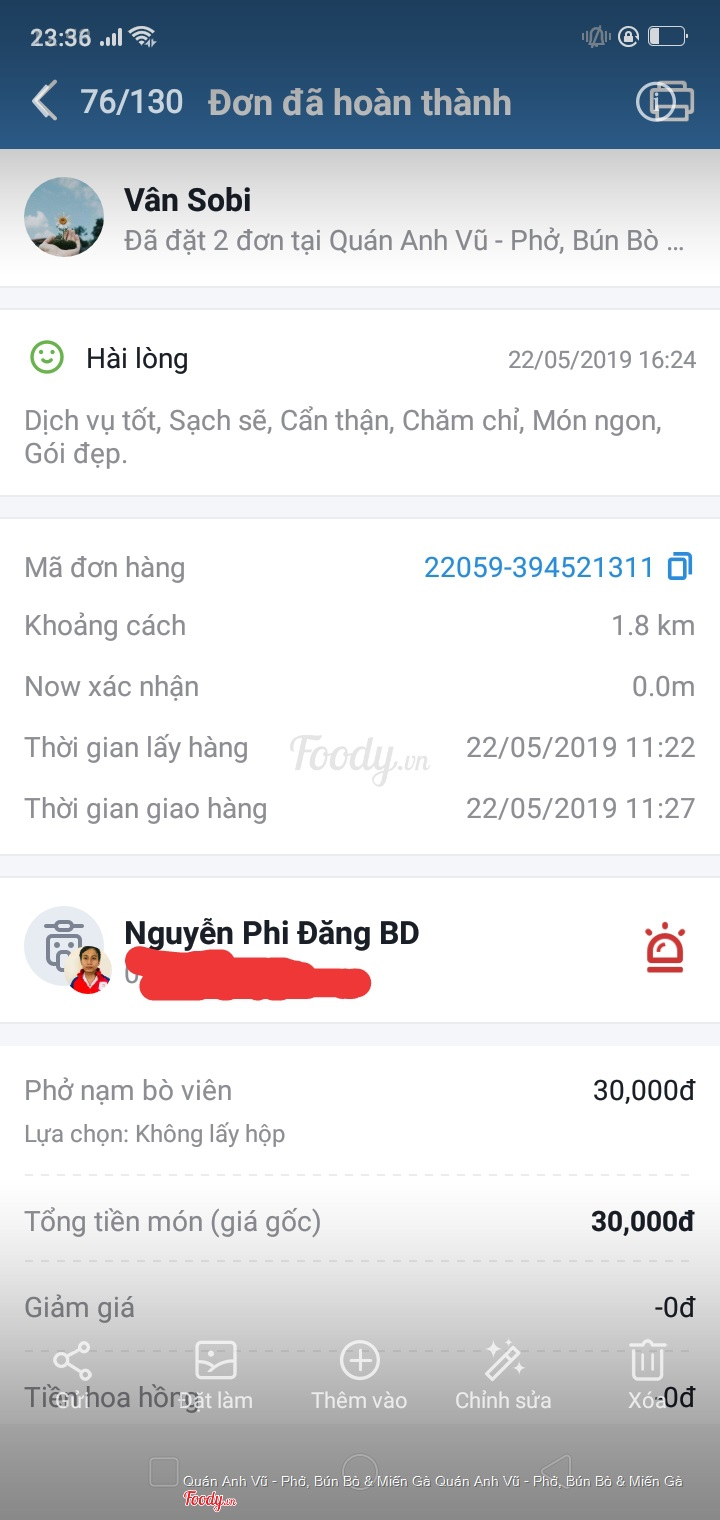Tap the order code link 22059-394521311

tap(538, 568)
